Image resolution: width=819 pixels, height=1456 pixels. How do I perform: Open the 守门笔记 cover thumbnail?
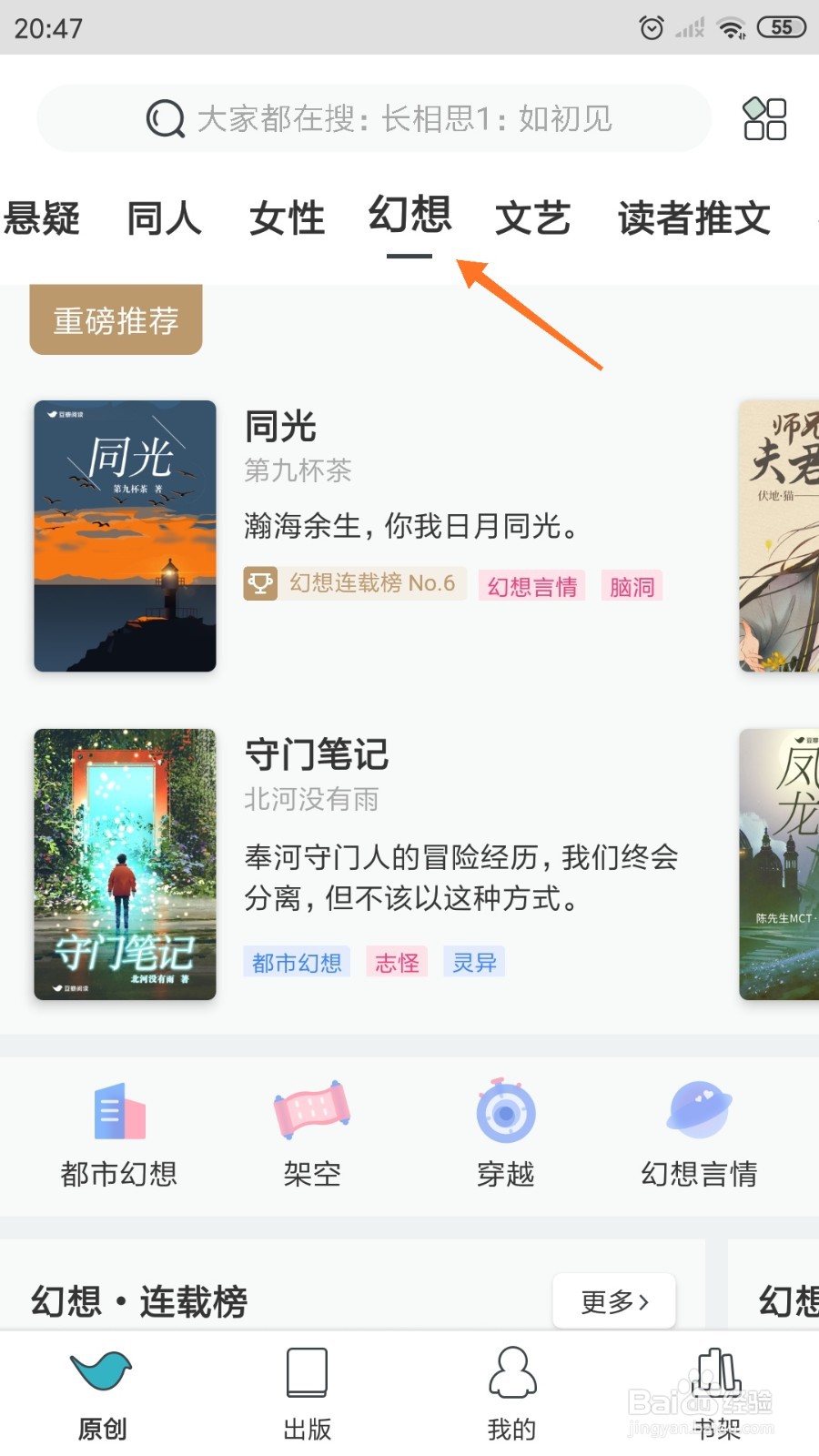point(125,864)
